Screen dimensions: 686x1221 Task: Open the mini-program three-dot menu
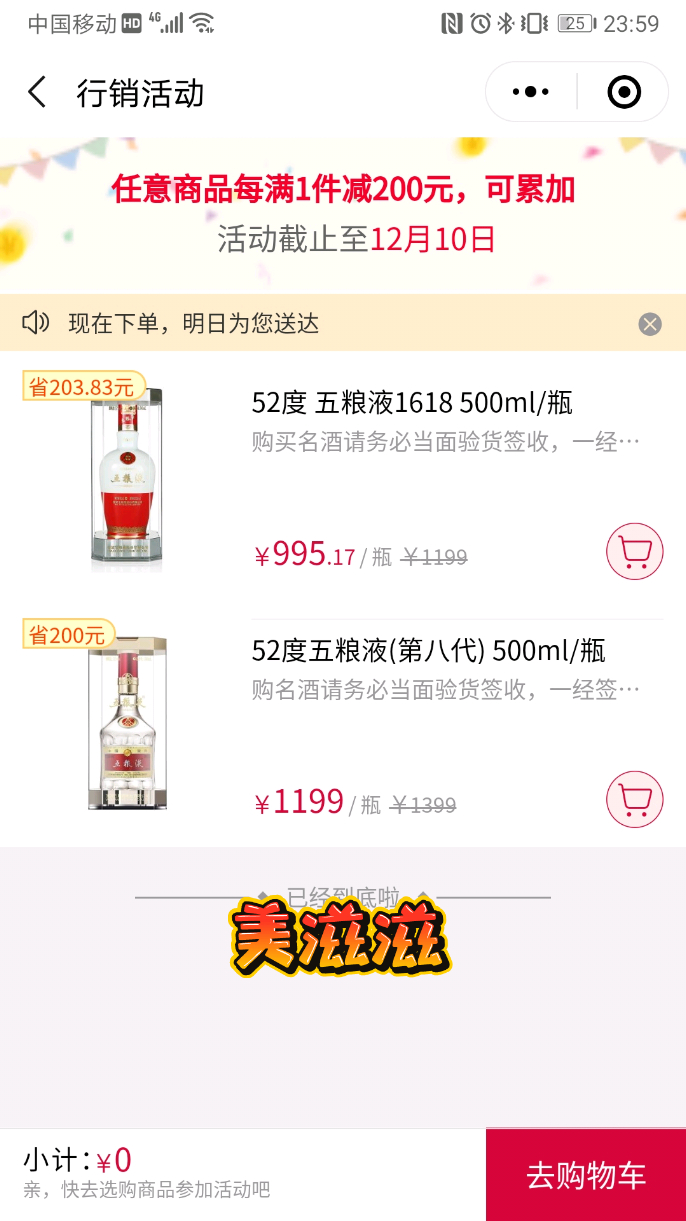[530, 92]
